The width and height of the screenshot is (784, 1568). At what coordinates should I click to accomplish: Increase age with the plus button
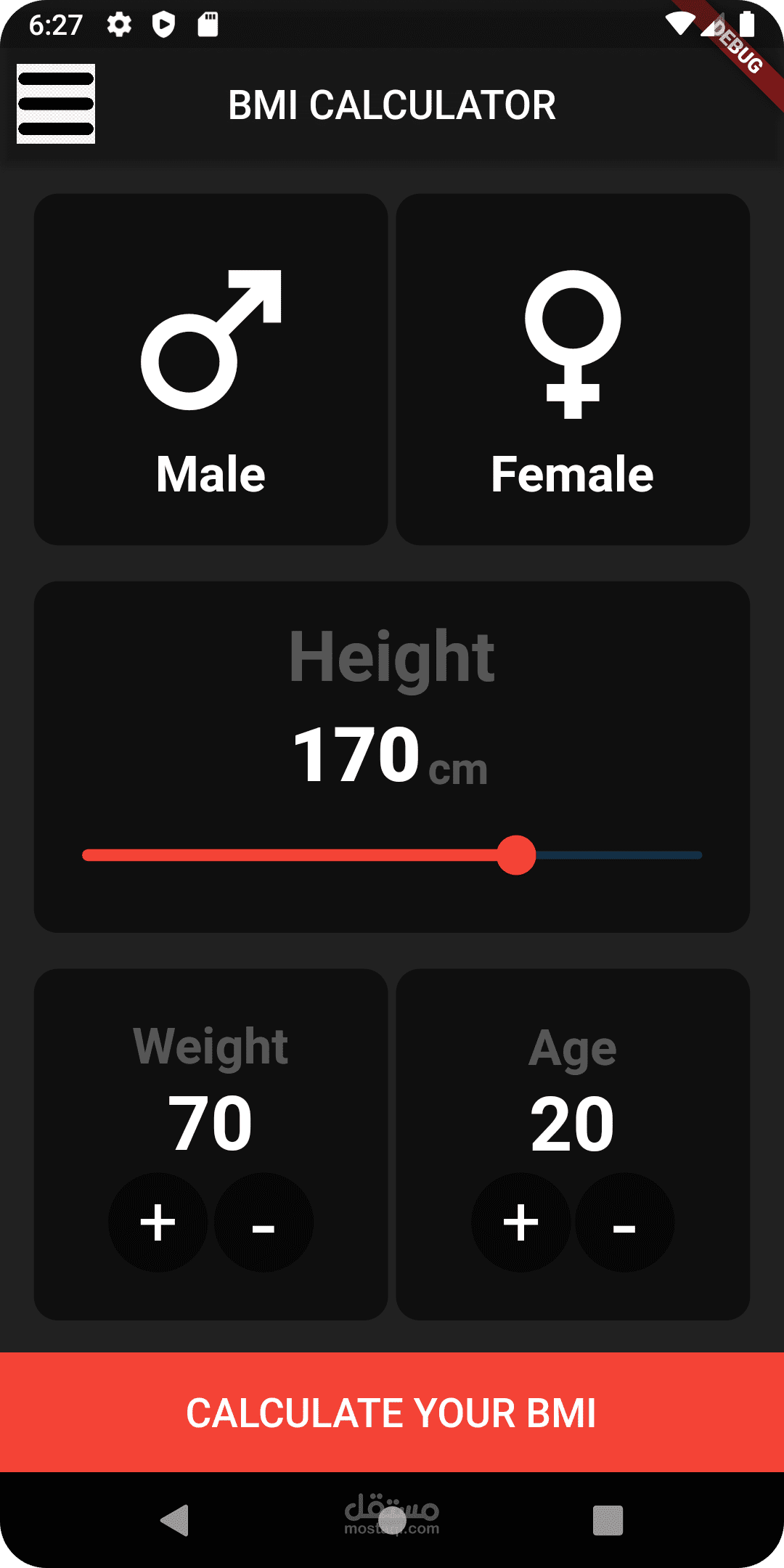coord(520,1222)
